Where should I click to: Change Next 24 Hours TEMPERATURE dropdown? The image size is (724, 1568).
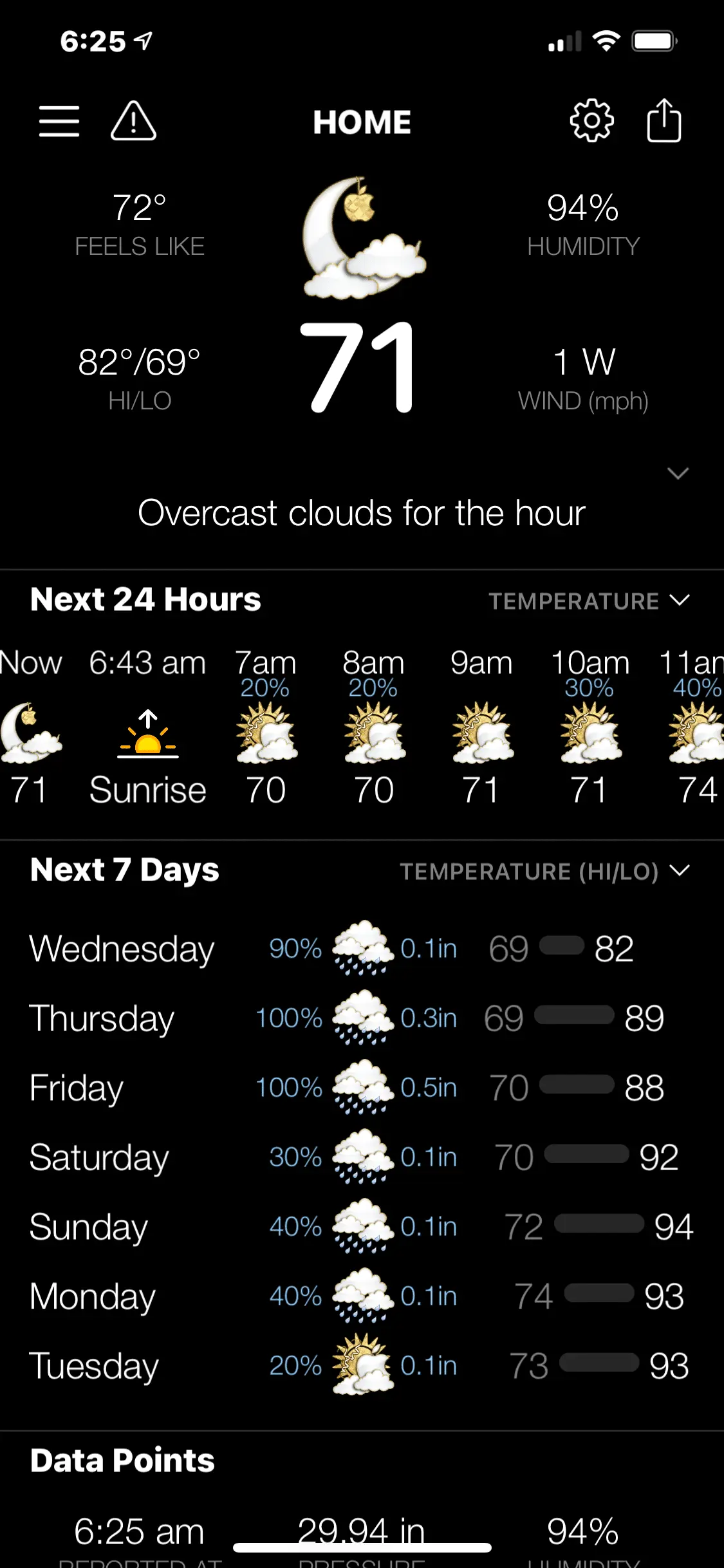tap(589, 601)
